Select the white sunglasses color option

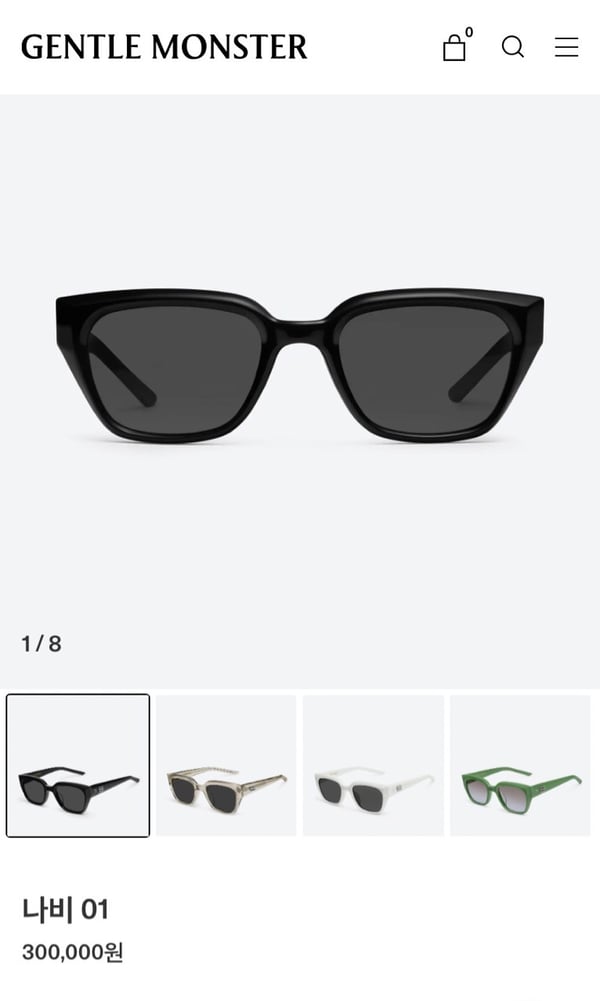(373, 765)
